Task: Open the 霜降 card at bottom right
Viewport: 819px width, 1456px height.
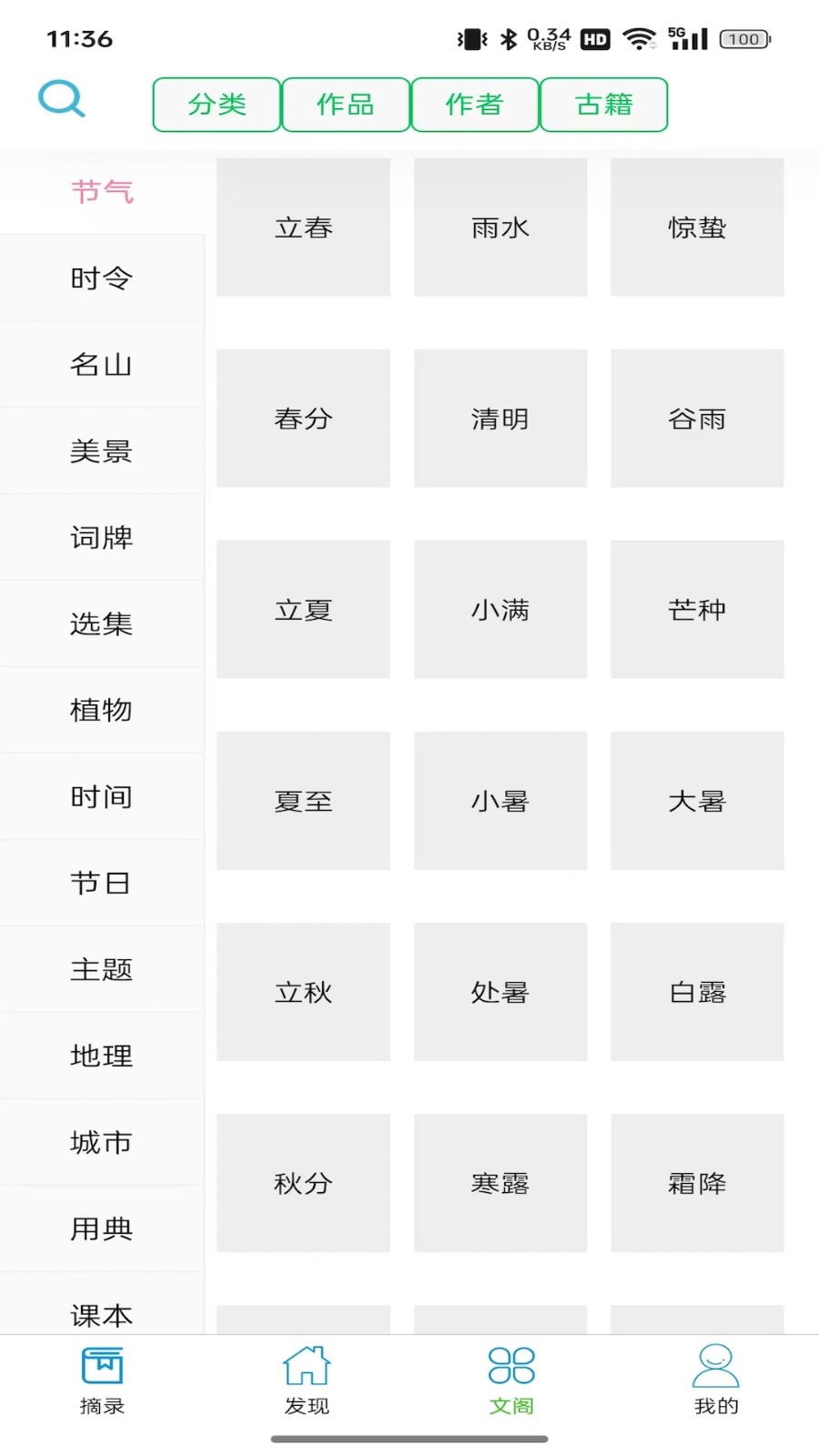Action: click(x=696, y=1183)
